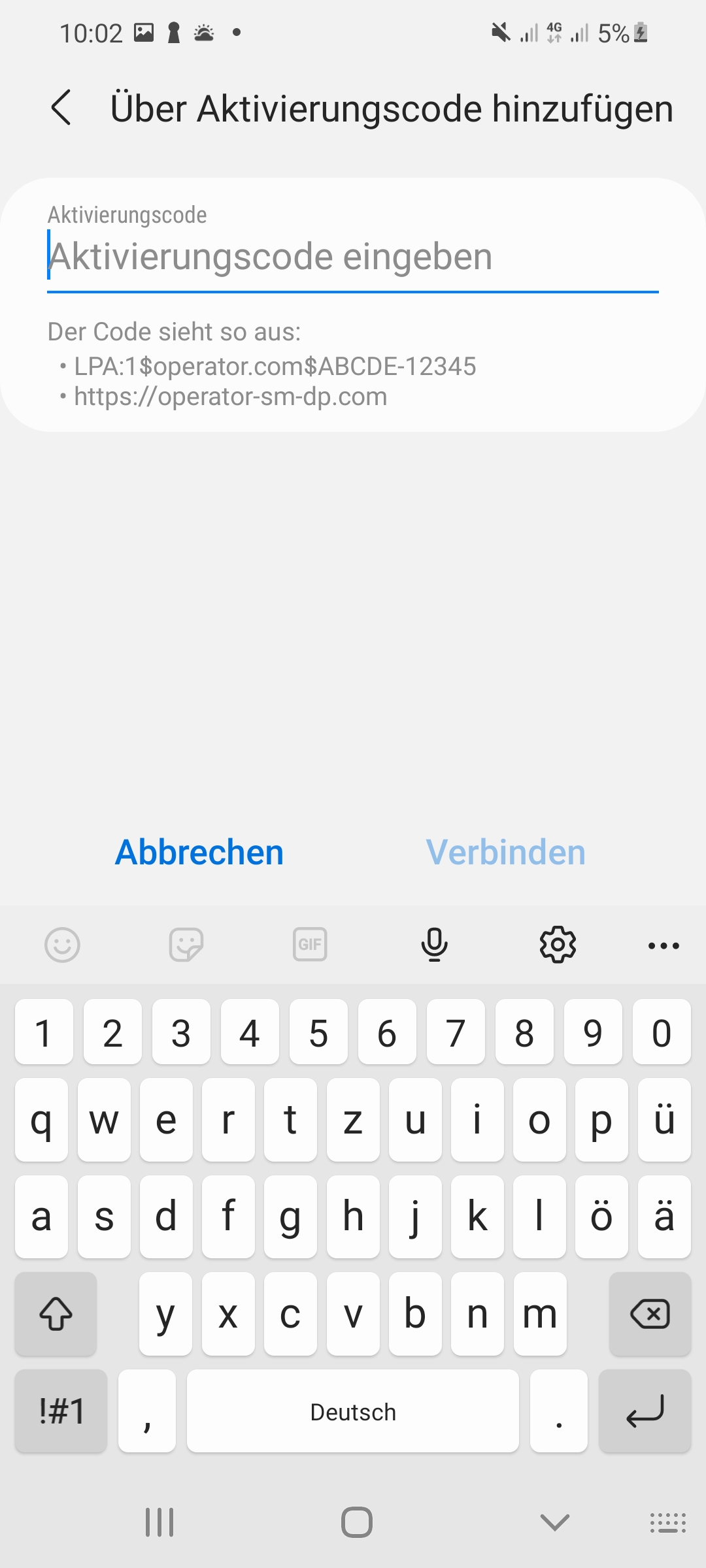Open the keyboard sticker panel
The width and height of the screenshot is (706, 1568).
pyautogui.click(x=186, y=945)
